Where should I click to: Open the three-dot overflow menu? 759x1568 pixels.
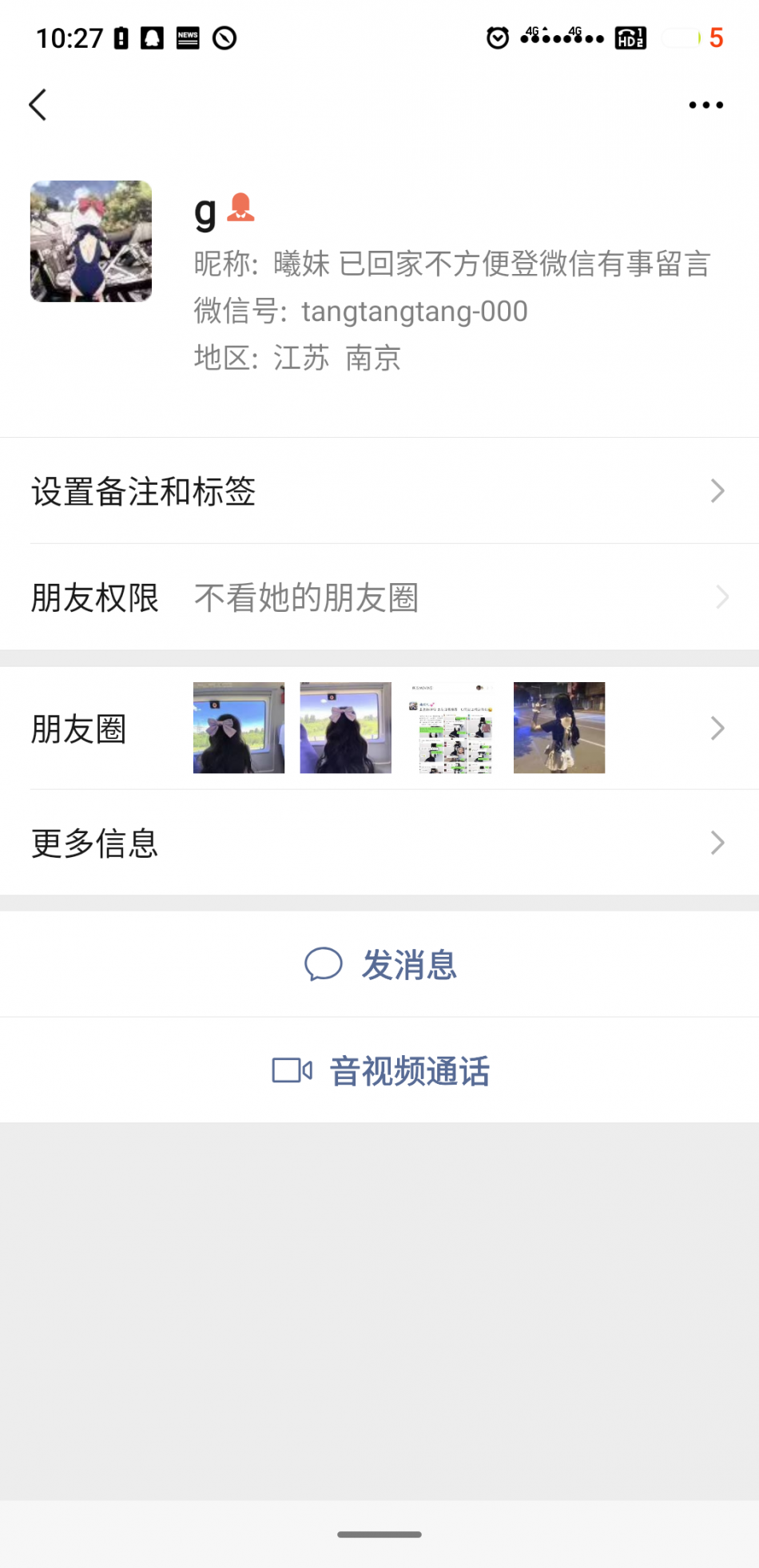point(705,105)
